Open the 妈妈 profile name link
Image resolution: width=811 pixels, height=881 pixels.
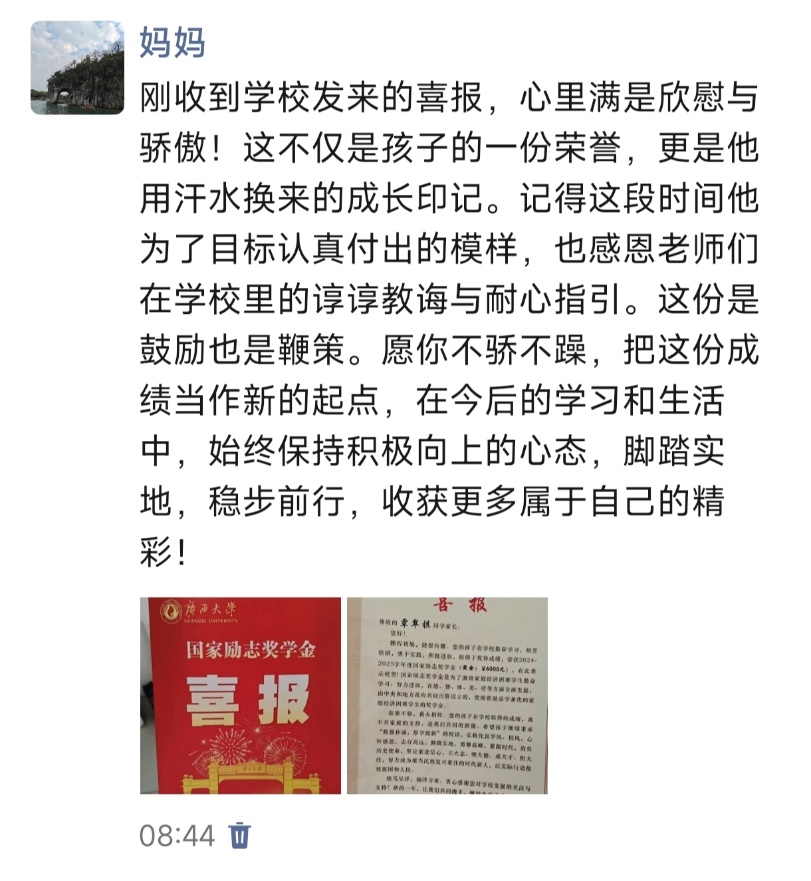click(x=173, y=42)
